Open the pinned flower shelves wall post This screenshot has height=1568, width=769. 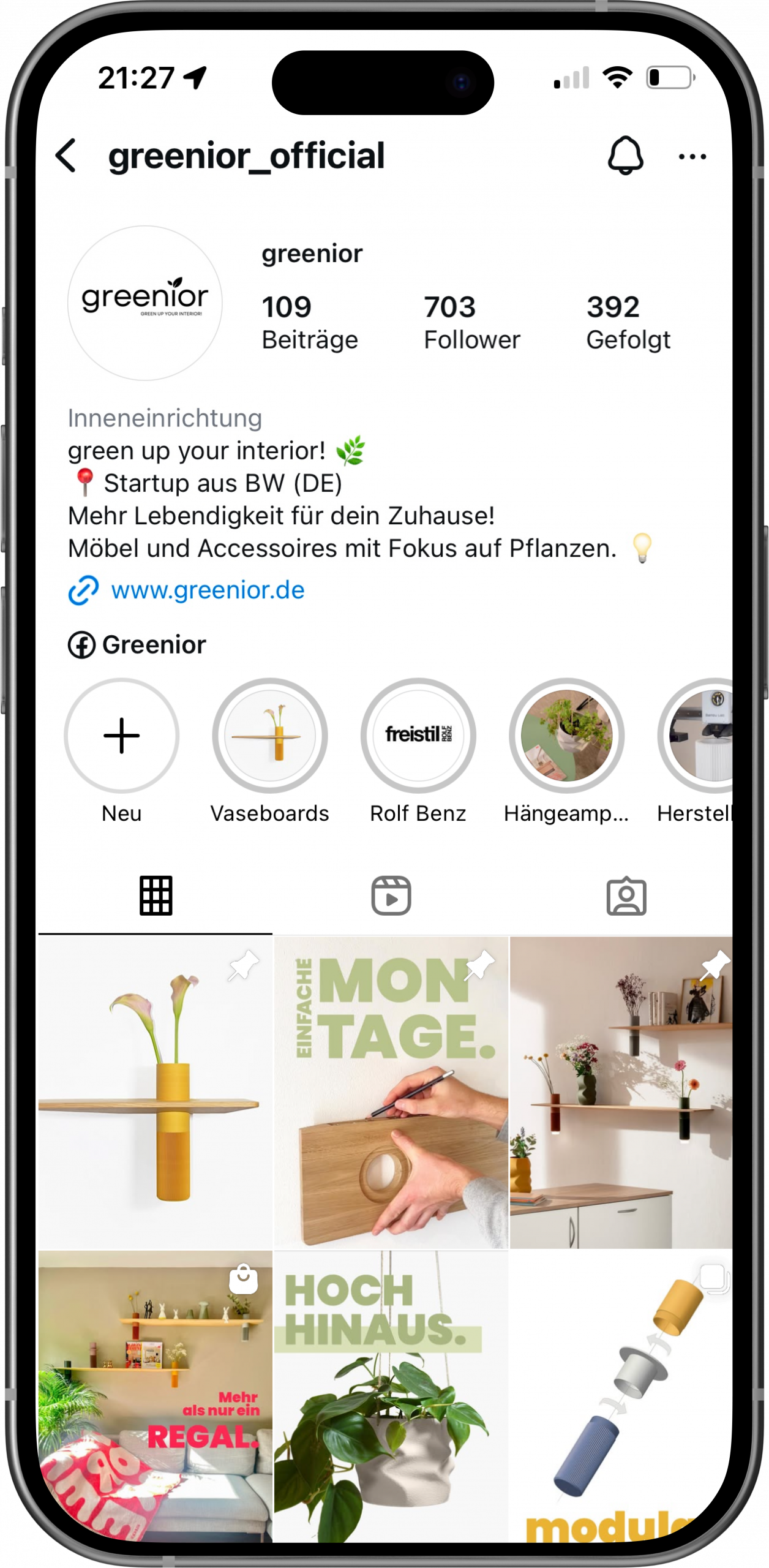pyautogui.click(x=621, y=1093)
